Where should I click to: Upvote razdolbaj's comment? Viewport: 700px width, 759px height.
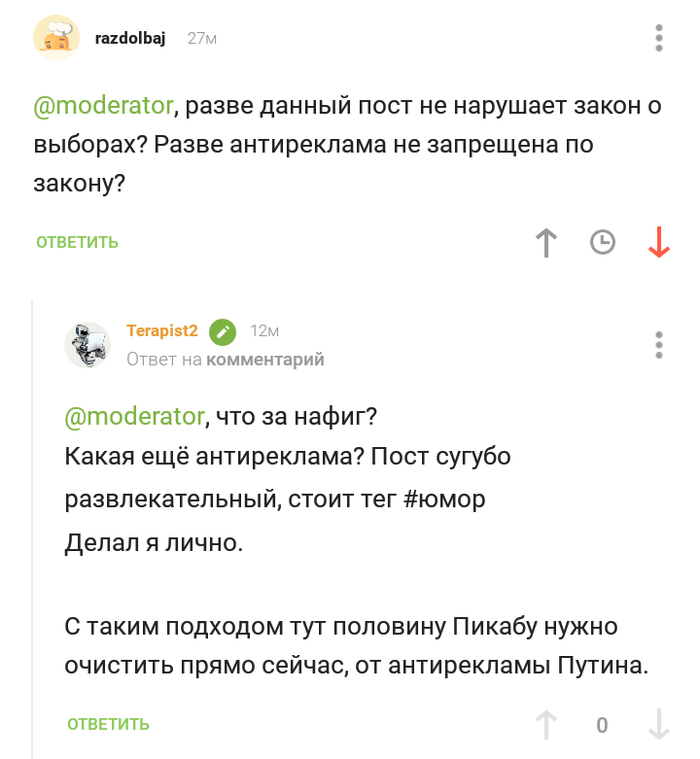click(545, 242)
